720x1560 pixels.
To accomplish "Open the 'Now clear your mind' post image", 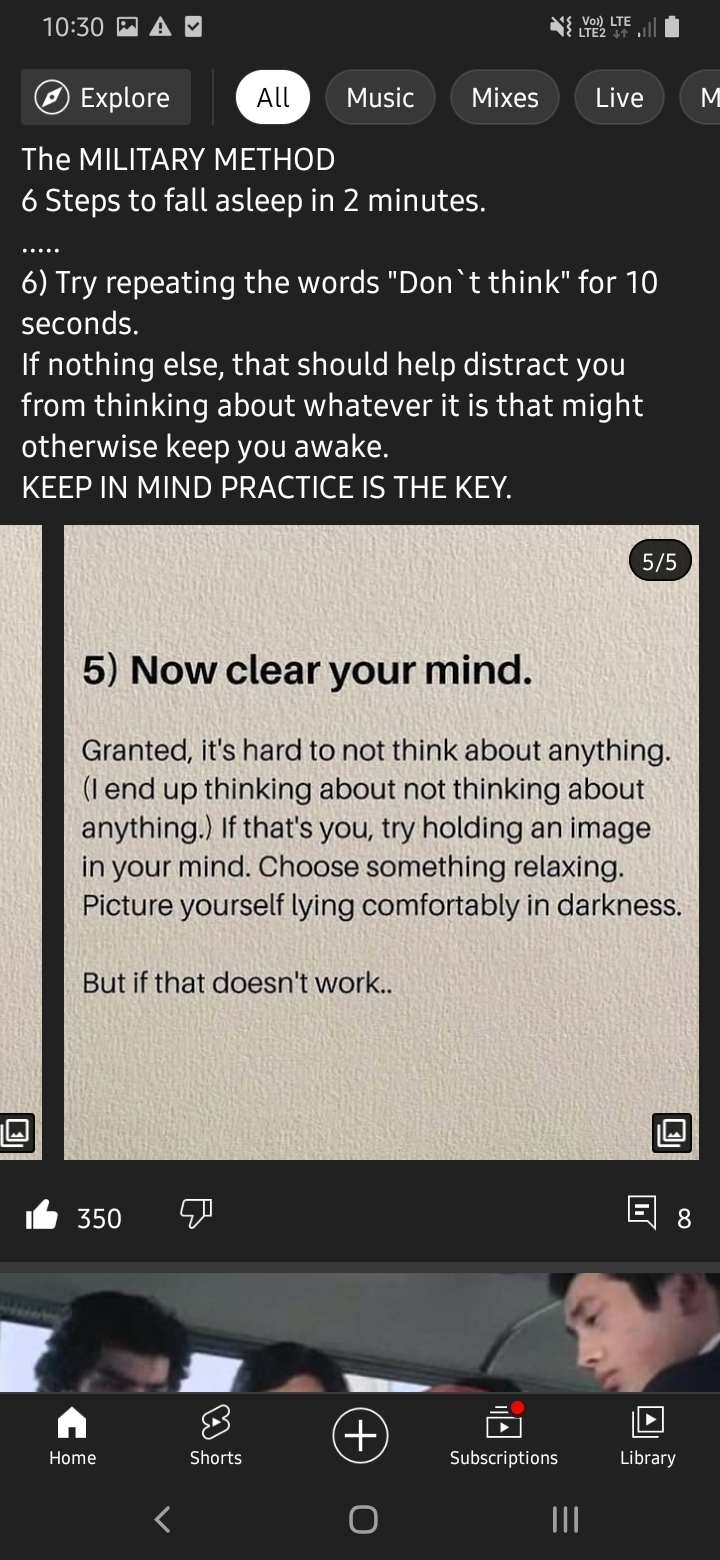I will [381, 842].
